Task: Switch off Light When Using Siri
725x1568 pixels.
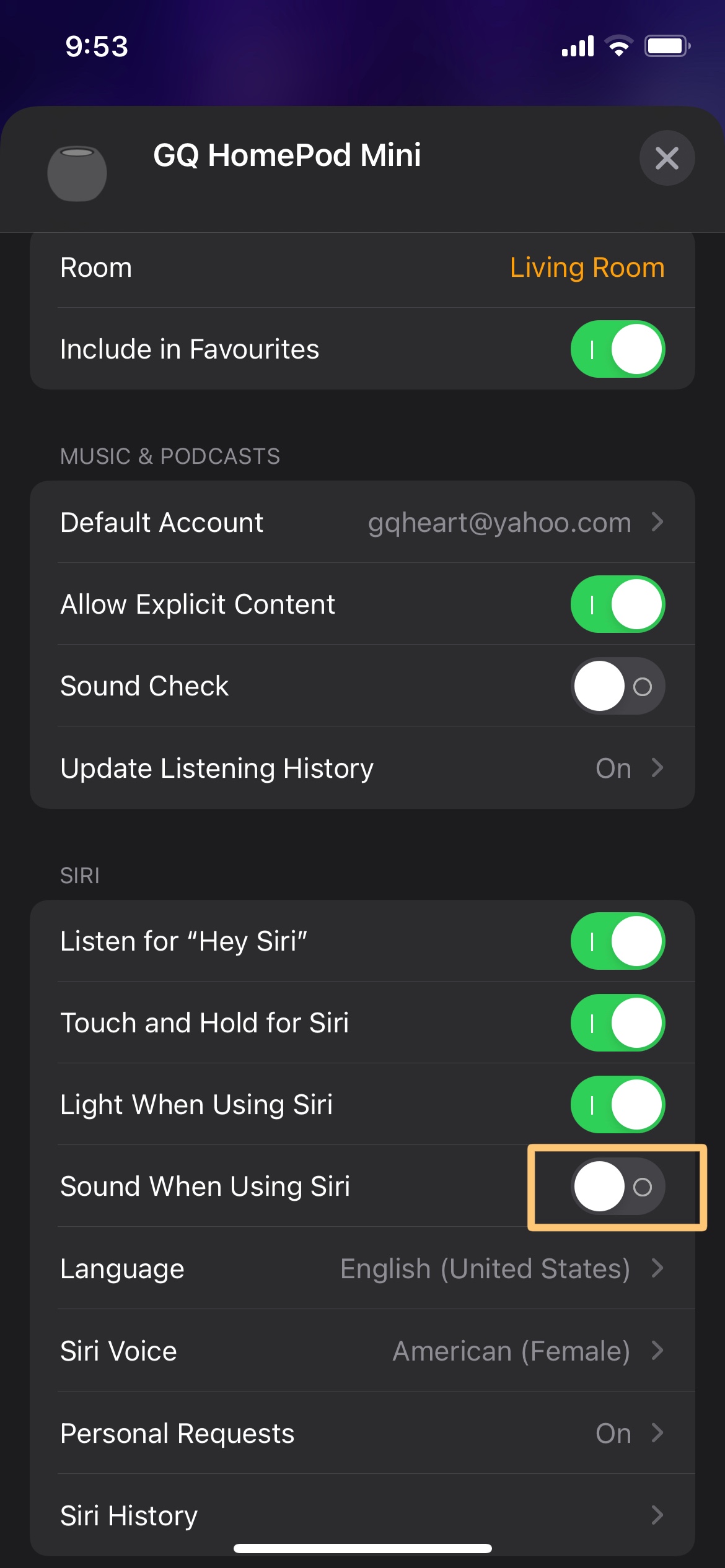Action: pyautogui.click(x=617, y=1105)
